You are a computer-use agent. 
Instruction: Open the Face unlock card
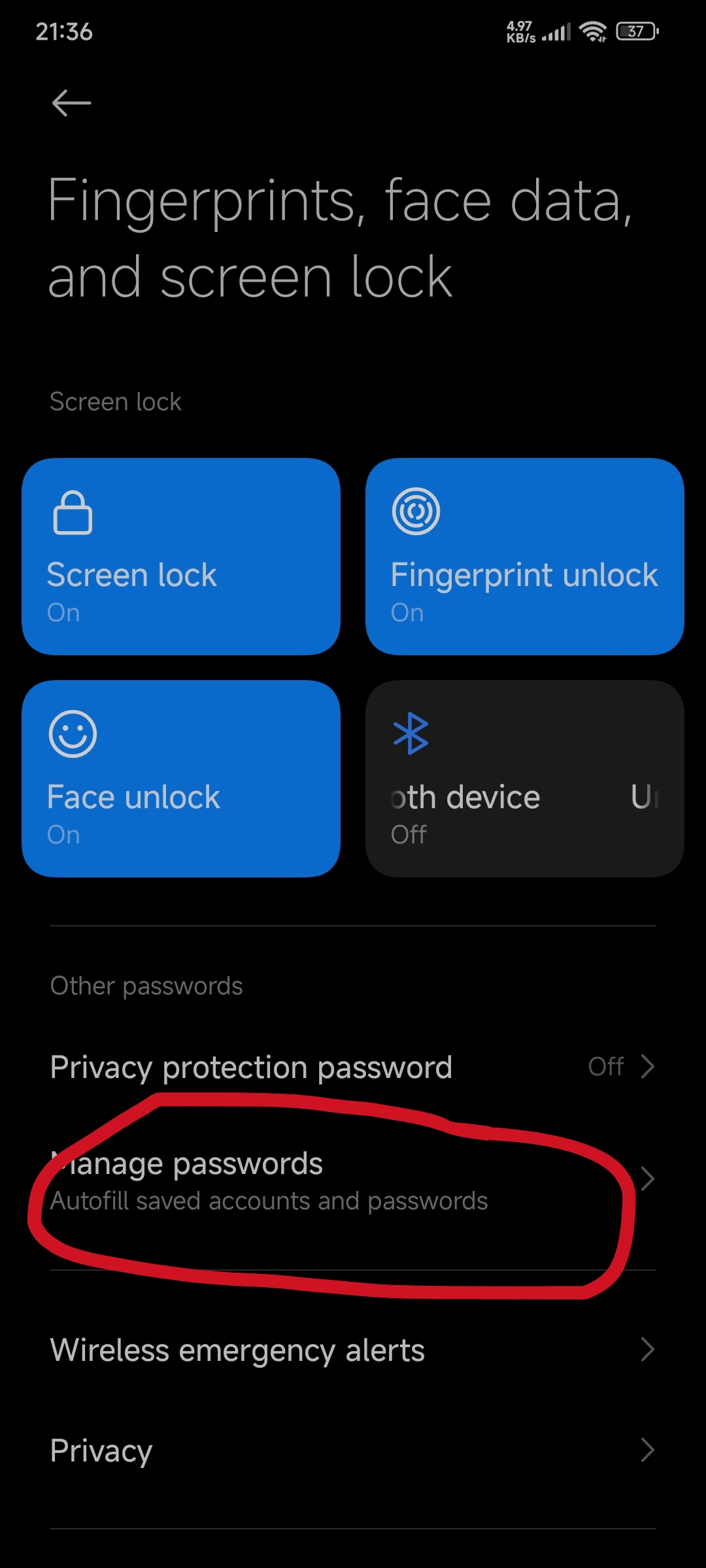coord(181,779)
